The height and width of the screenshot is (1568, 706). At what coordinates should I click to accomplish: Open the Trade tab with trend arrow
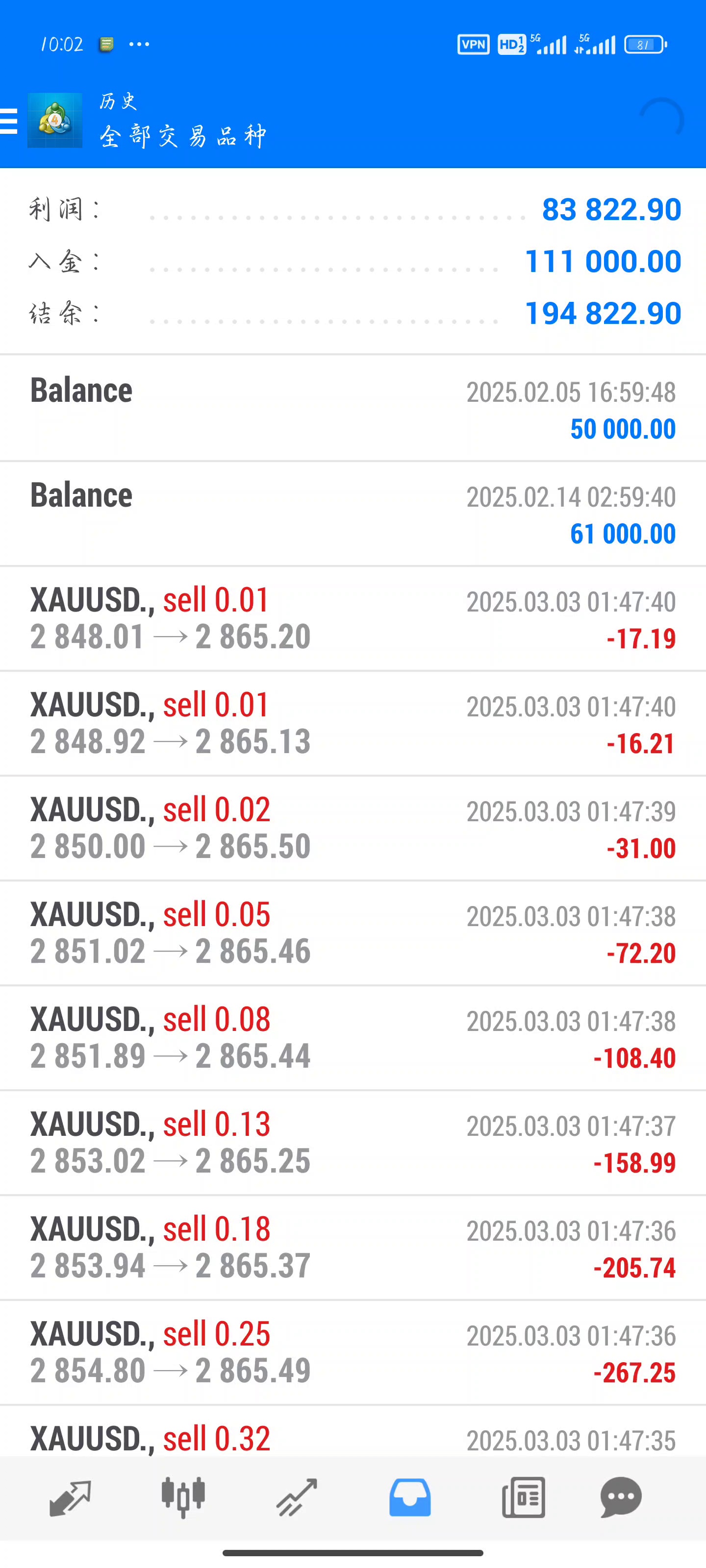coord(297,1497)
